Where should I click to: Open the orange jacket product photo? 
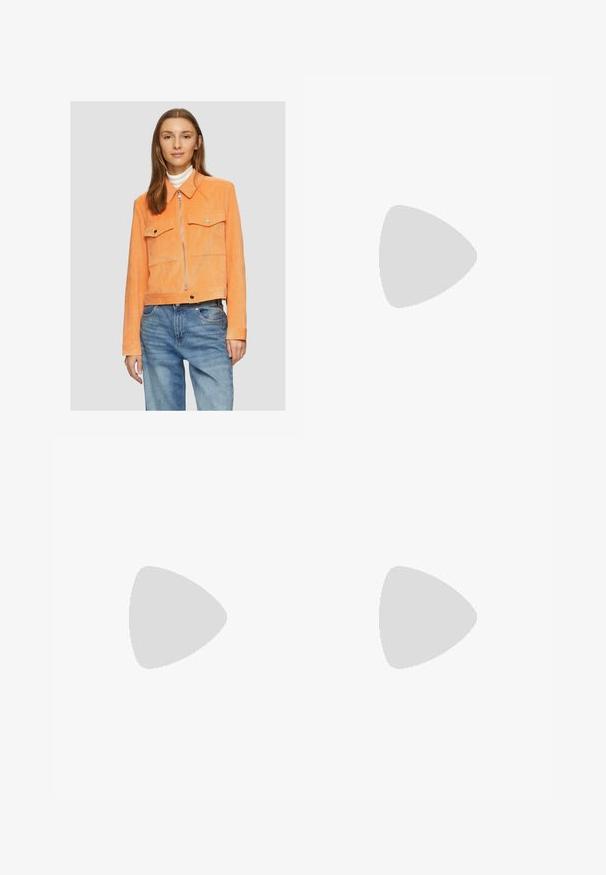178,255
